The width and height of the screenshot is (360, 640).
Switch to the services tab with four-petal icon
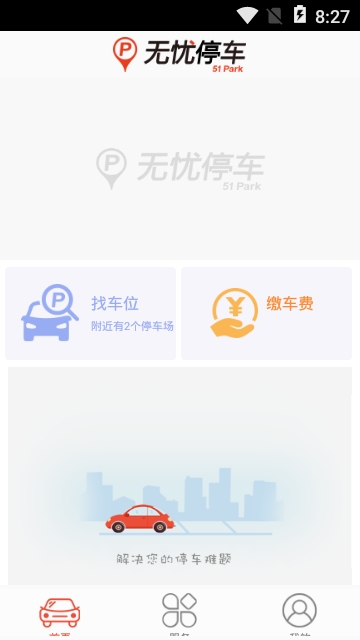(180, 613)
